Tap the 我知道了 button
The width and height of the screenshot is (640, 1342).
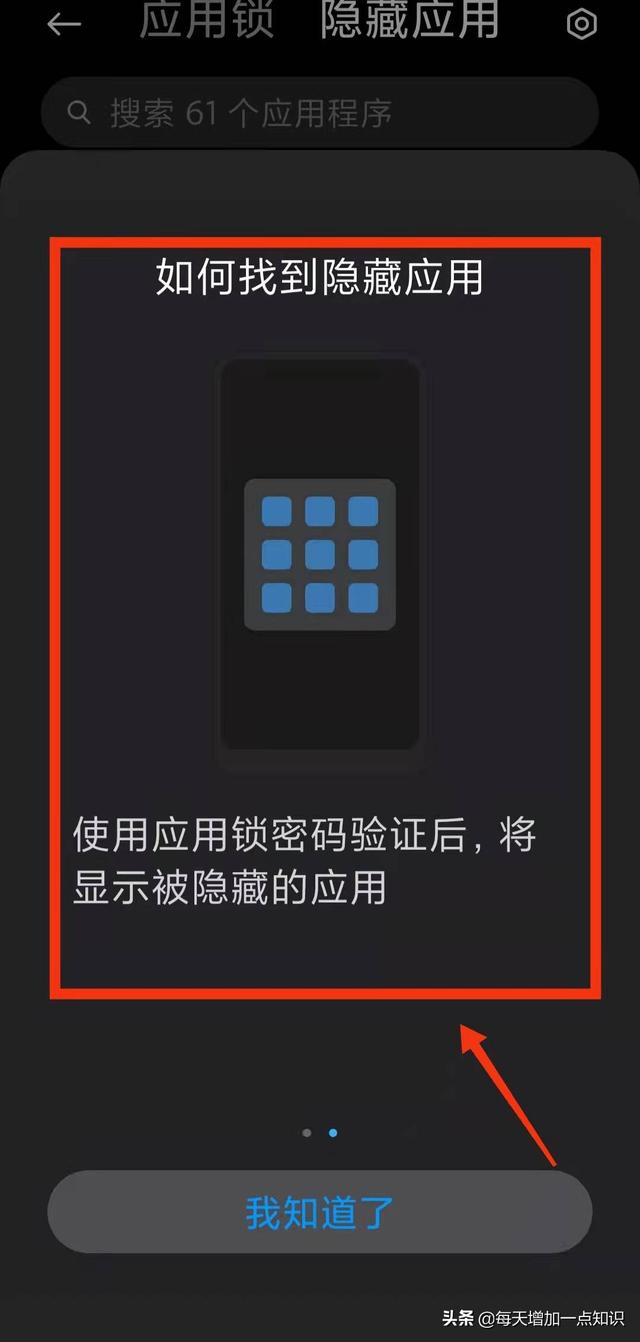coord(320,1212)
